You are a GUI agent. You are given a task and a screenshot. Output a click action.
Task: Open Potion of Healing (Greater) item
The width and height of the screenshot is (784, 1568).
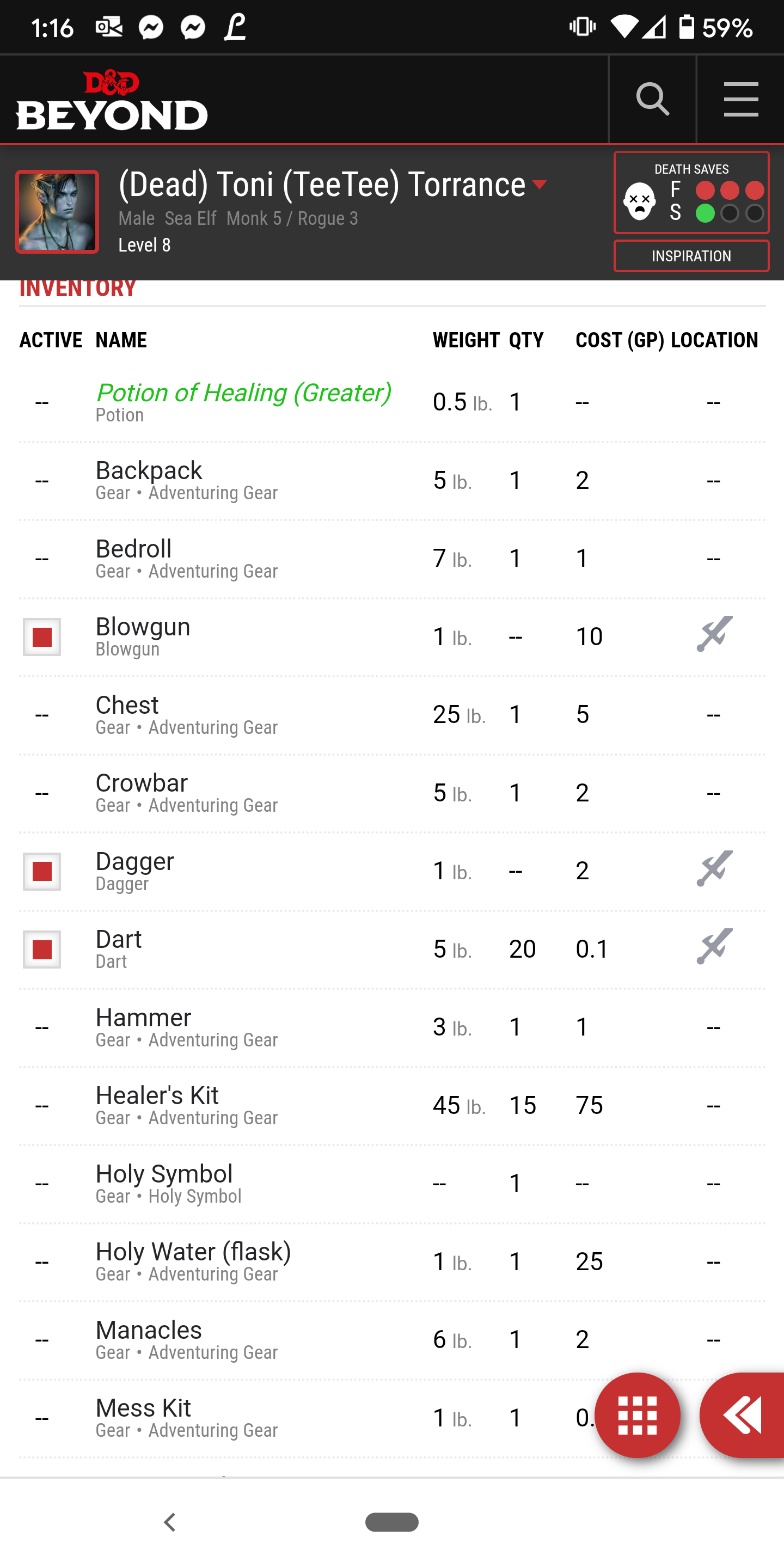pos(243,393)
